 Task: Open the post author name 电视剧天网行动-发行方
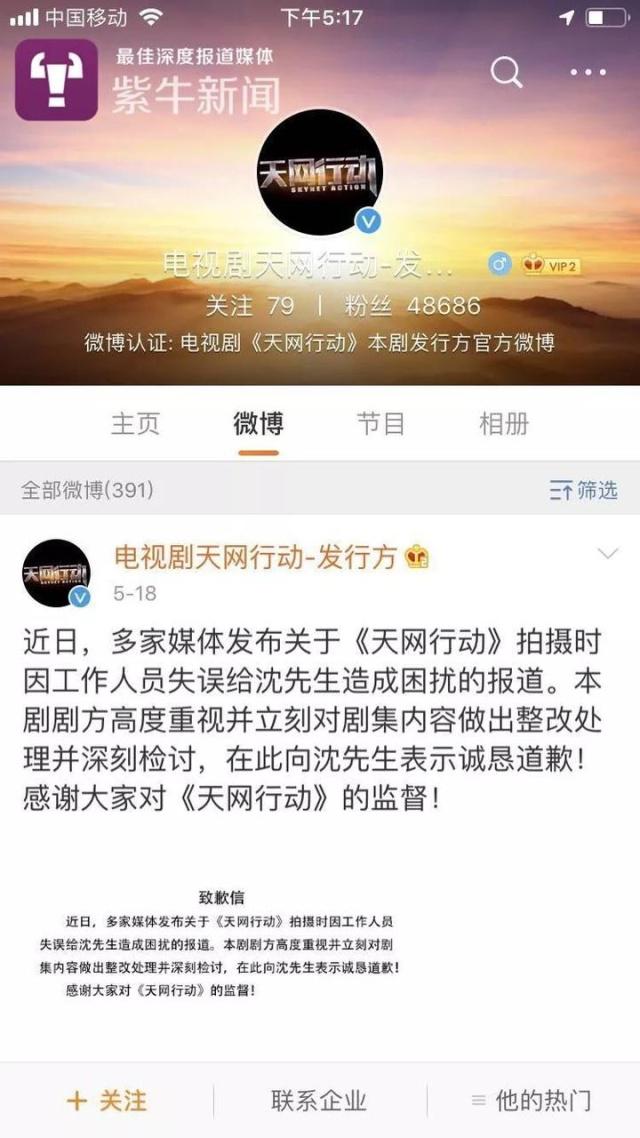pos(257,558)
